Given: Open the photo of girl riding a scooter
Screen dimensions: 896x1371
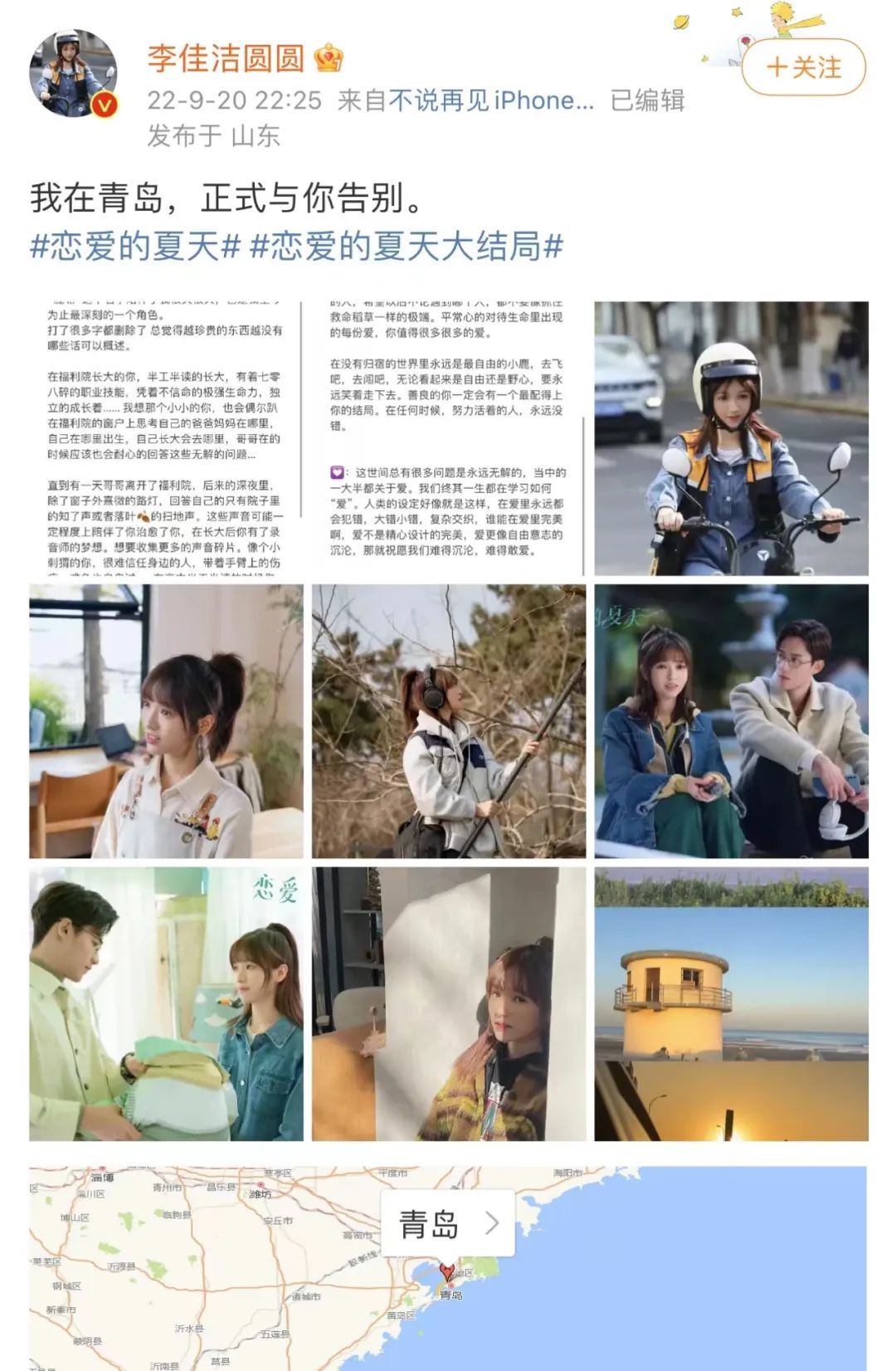Looking at the screenshot, I should pyautogui.click(x=731, y=438).
